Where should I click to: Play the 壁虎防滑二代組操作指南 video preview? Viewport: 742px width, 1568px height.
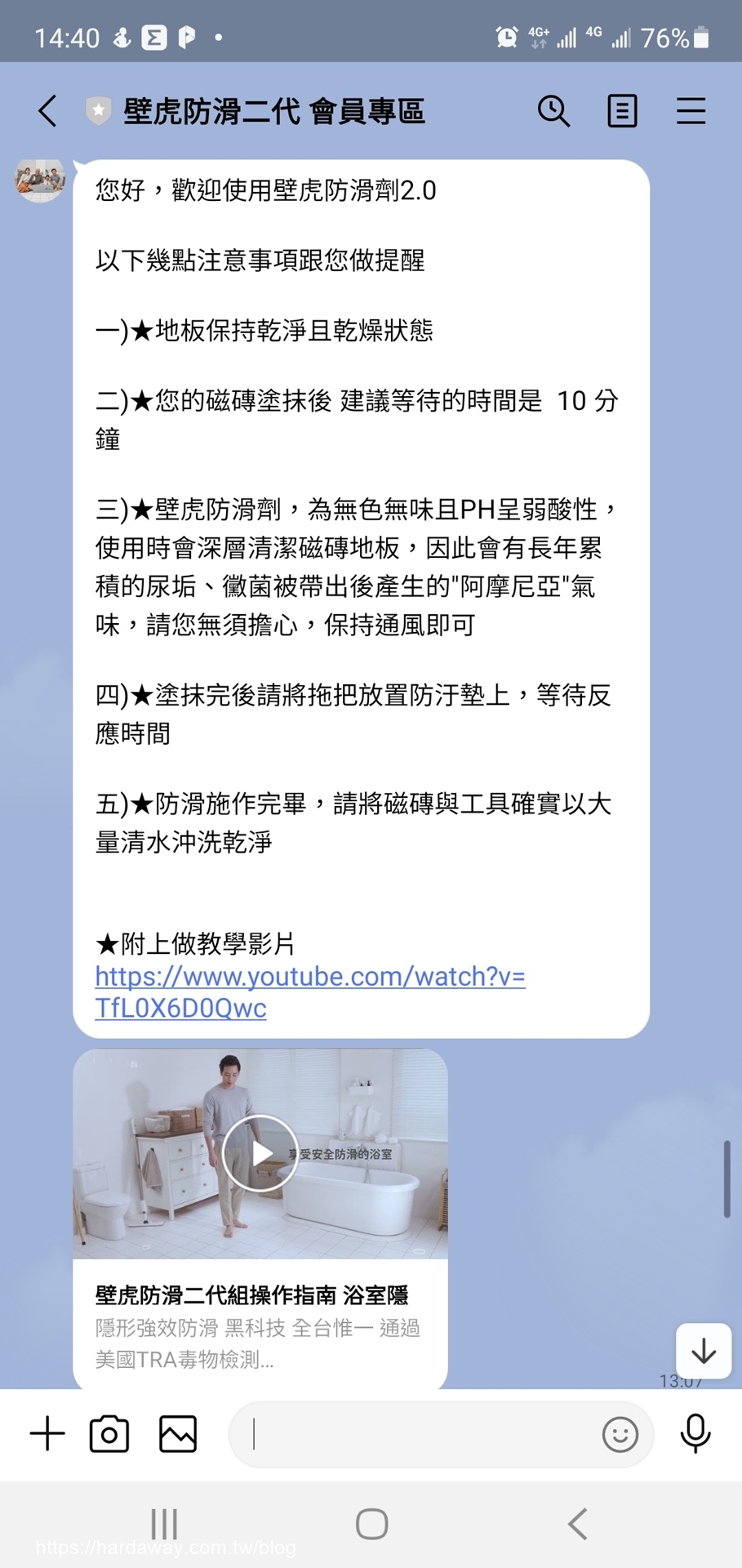point(260,1153)
